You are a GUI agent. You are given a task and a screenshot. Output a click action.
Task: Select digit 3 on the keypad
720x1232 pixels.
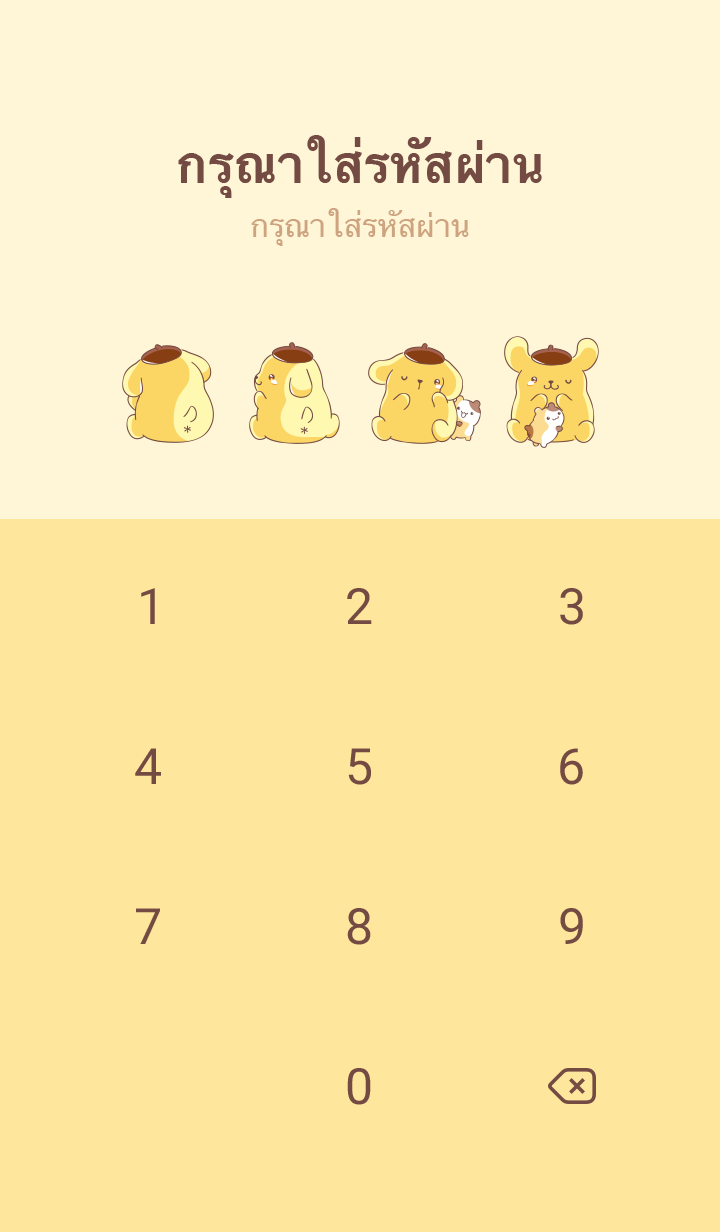coord(571,607)
